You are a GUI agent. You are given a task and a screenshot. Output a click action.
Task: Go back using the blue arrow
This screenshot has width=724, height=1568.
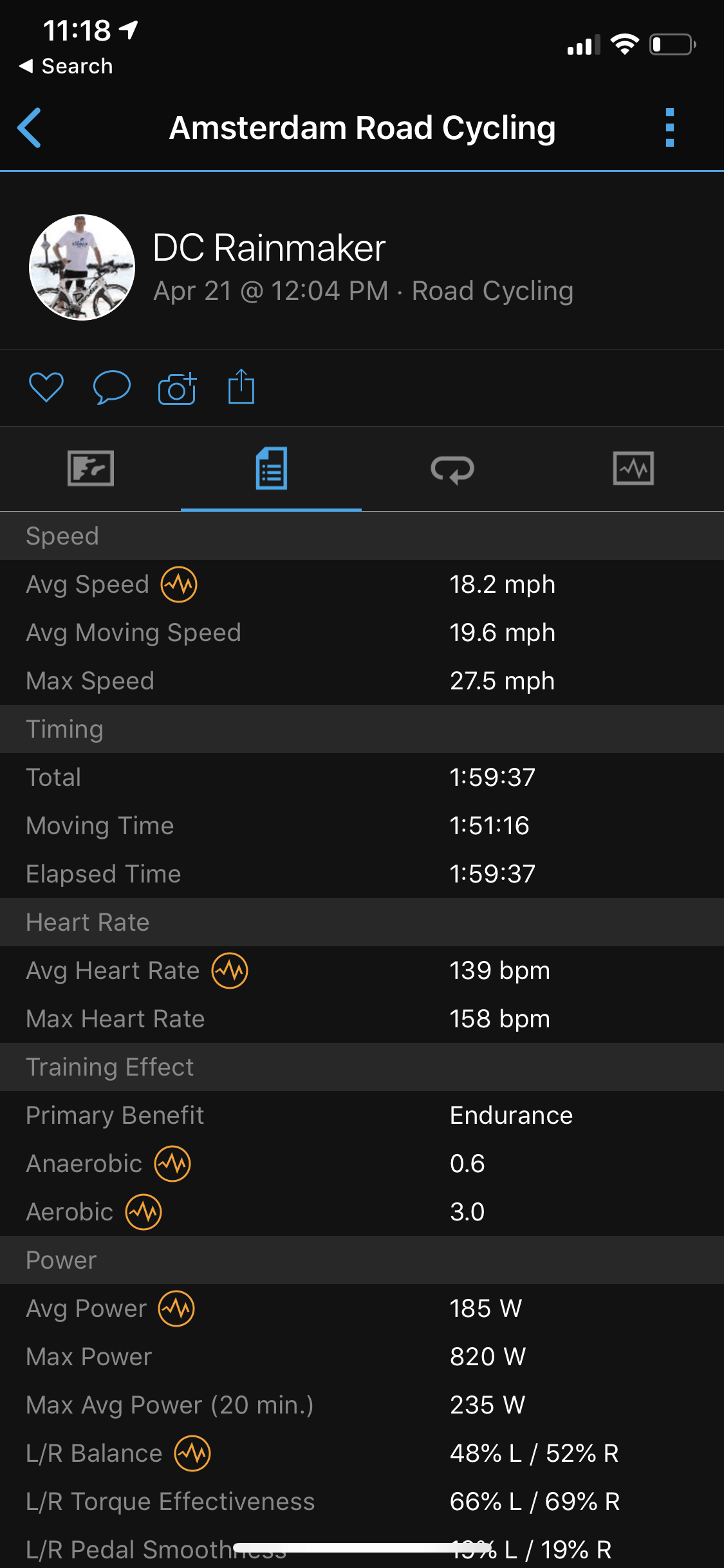point(30,127)
